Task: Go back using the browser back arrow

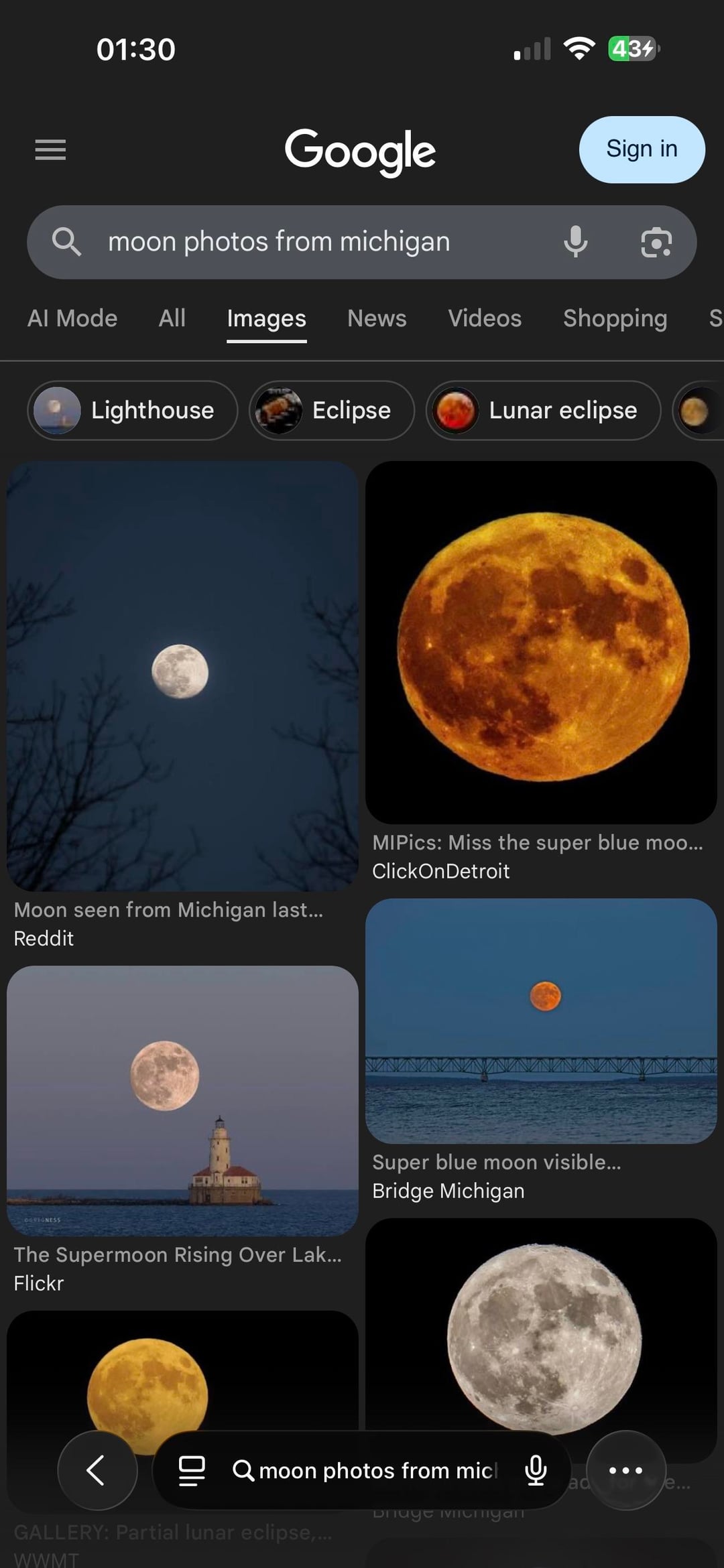Action: 97,1470
